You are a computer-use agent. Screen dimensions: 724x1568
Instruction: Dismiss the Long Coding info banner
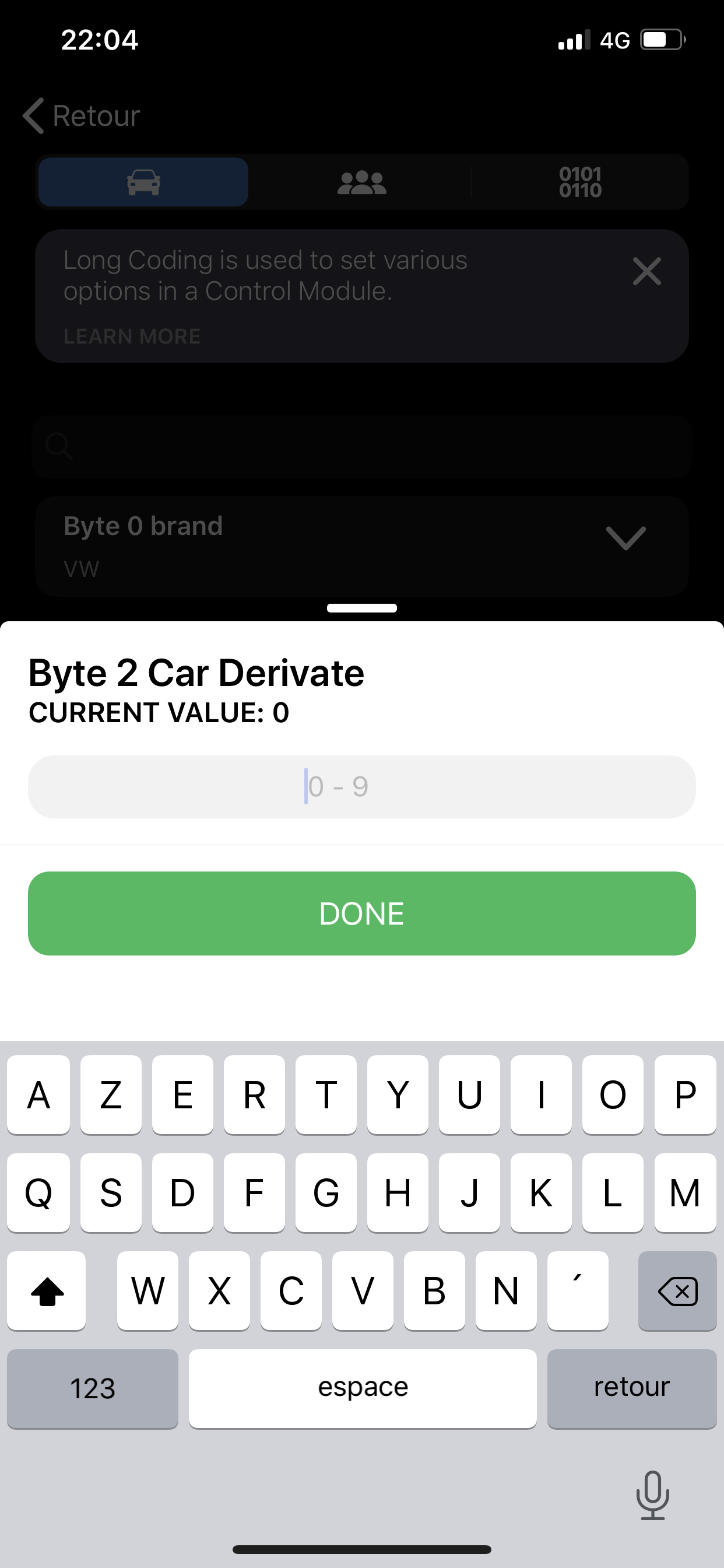(x=646, y=271)
